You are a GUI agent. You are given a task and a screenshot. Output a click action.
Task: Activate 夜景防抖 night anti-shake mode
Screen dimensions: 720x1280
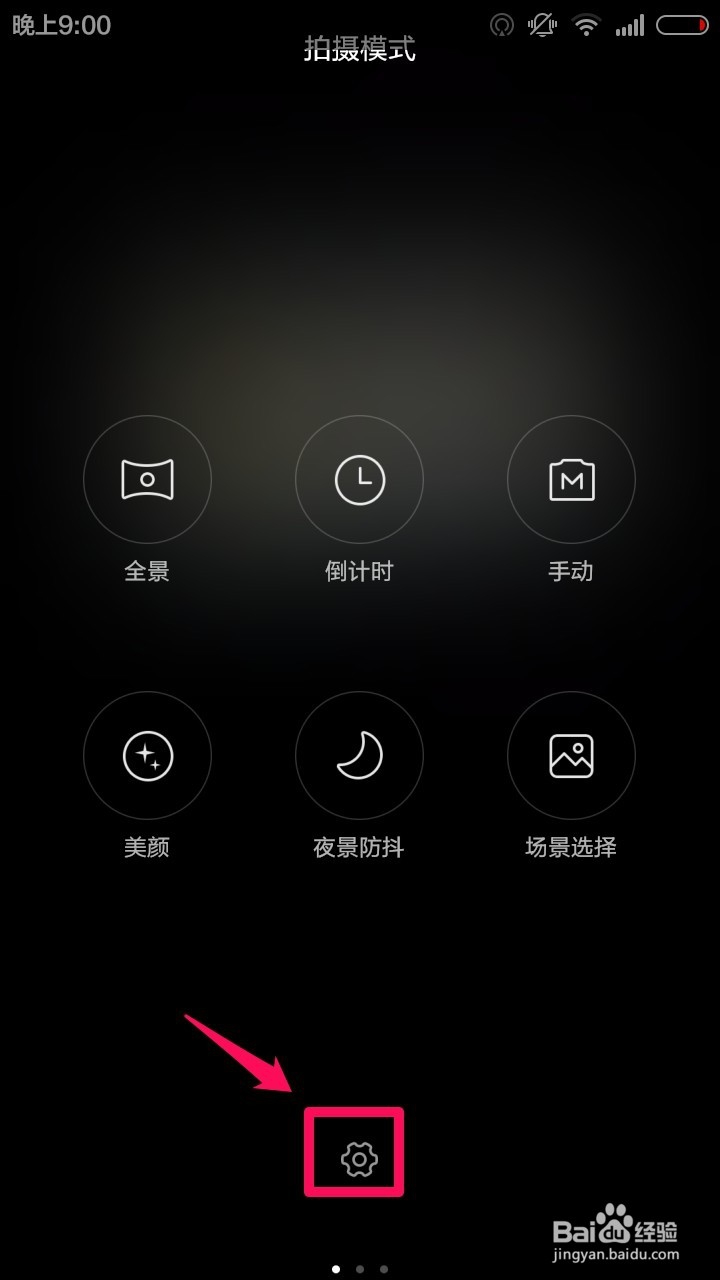359,756
